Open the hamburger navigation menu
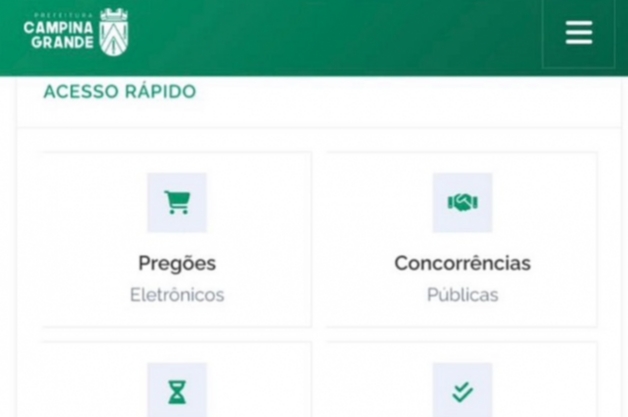This screenshot has width=628, height=417. pos(578,33)
